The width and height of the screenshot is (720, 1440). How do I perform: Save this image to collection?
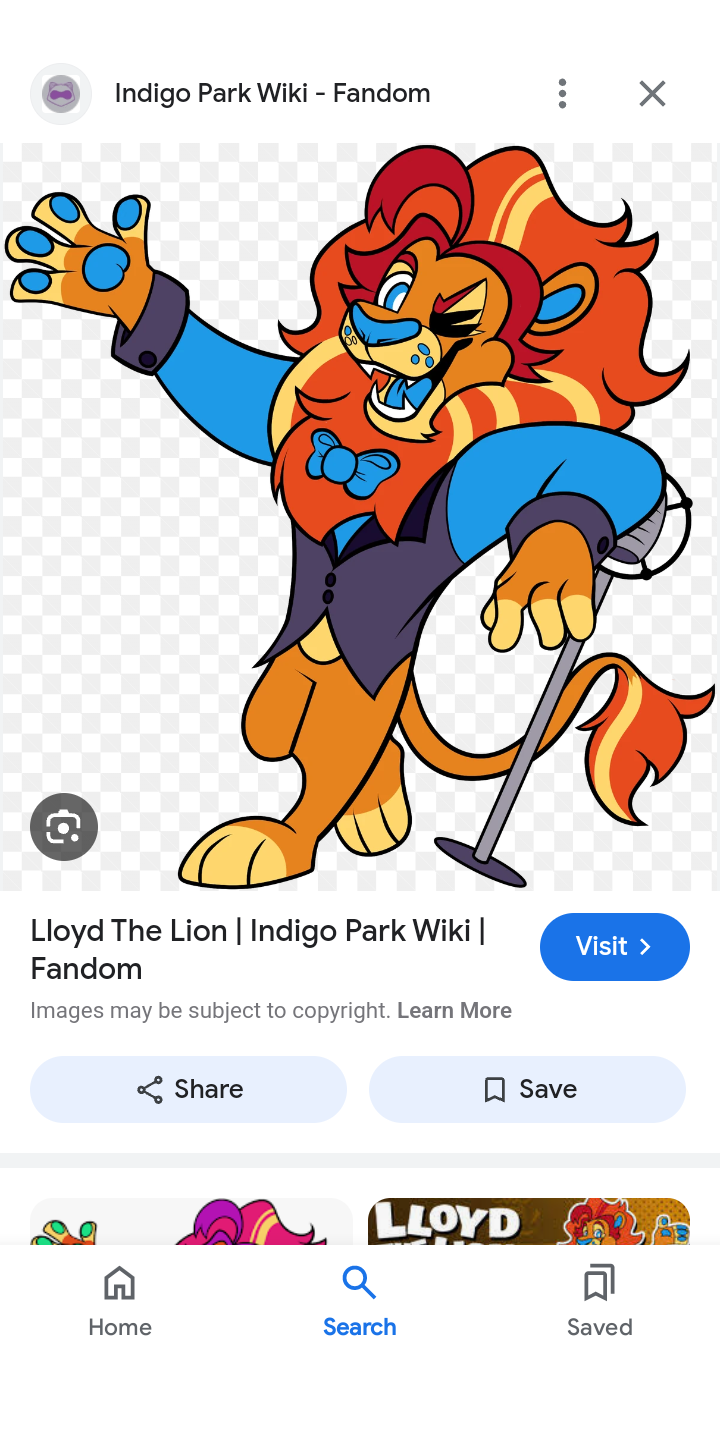coord(527,1089)
